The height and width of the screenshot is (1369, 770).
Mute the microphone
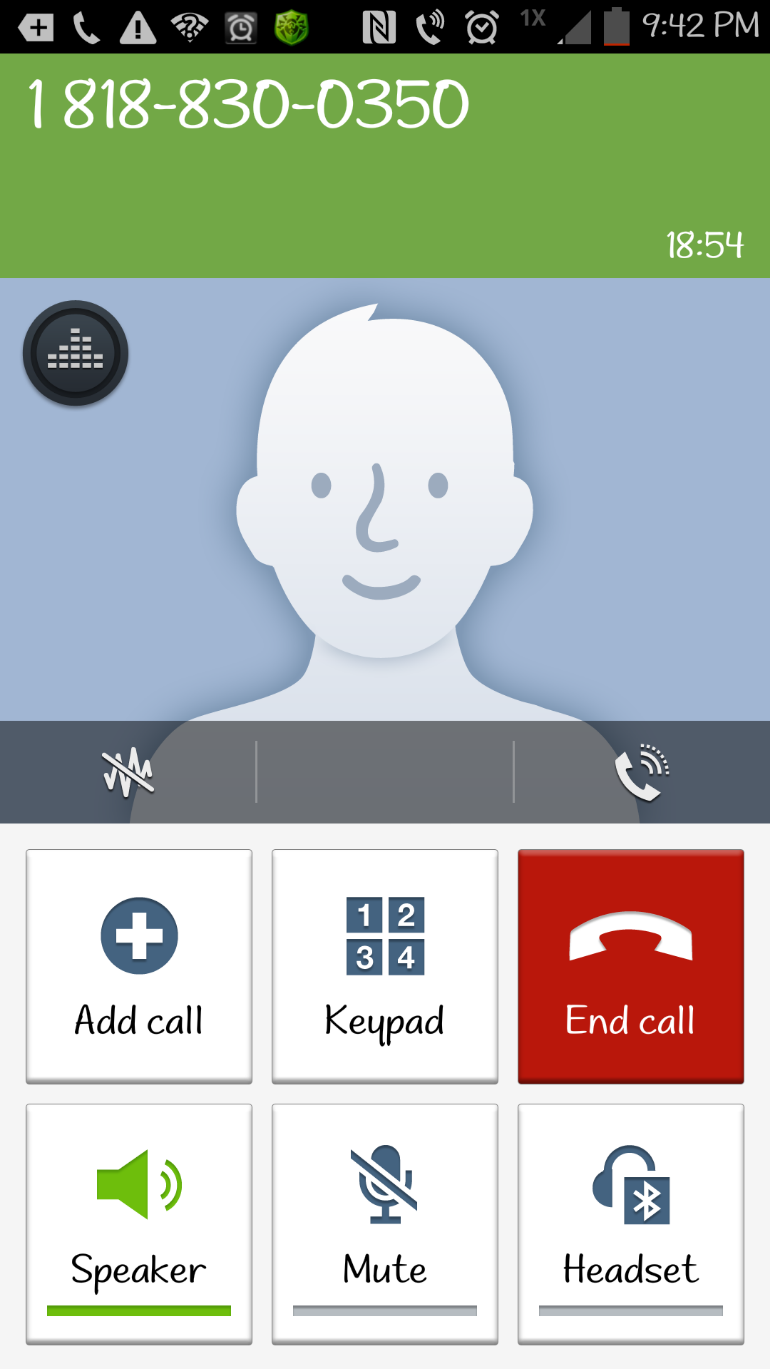(385, 1223)
